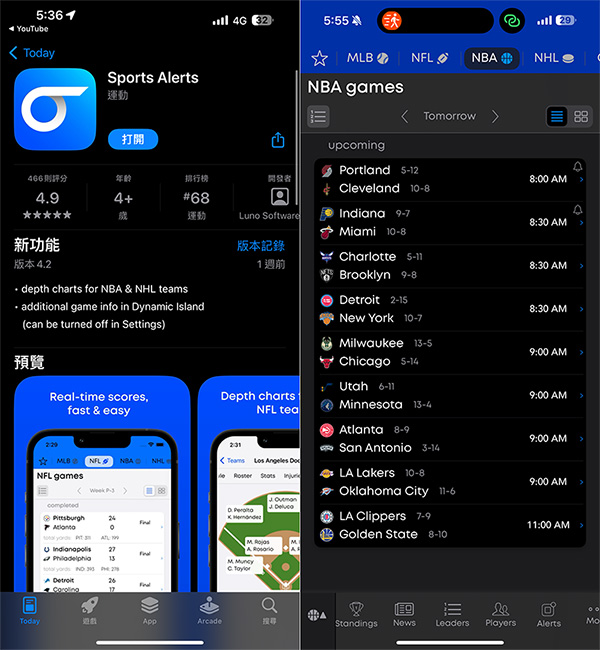This screenshot has height=650, width=600.
Task: Select the grid view layout button
Action: (581, 117)
